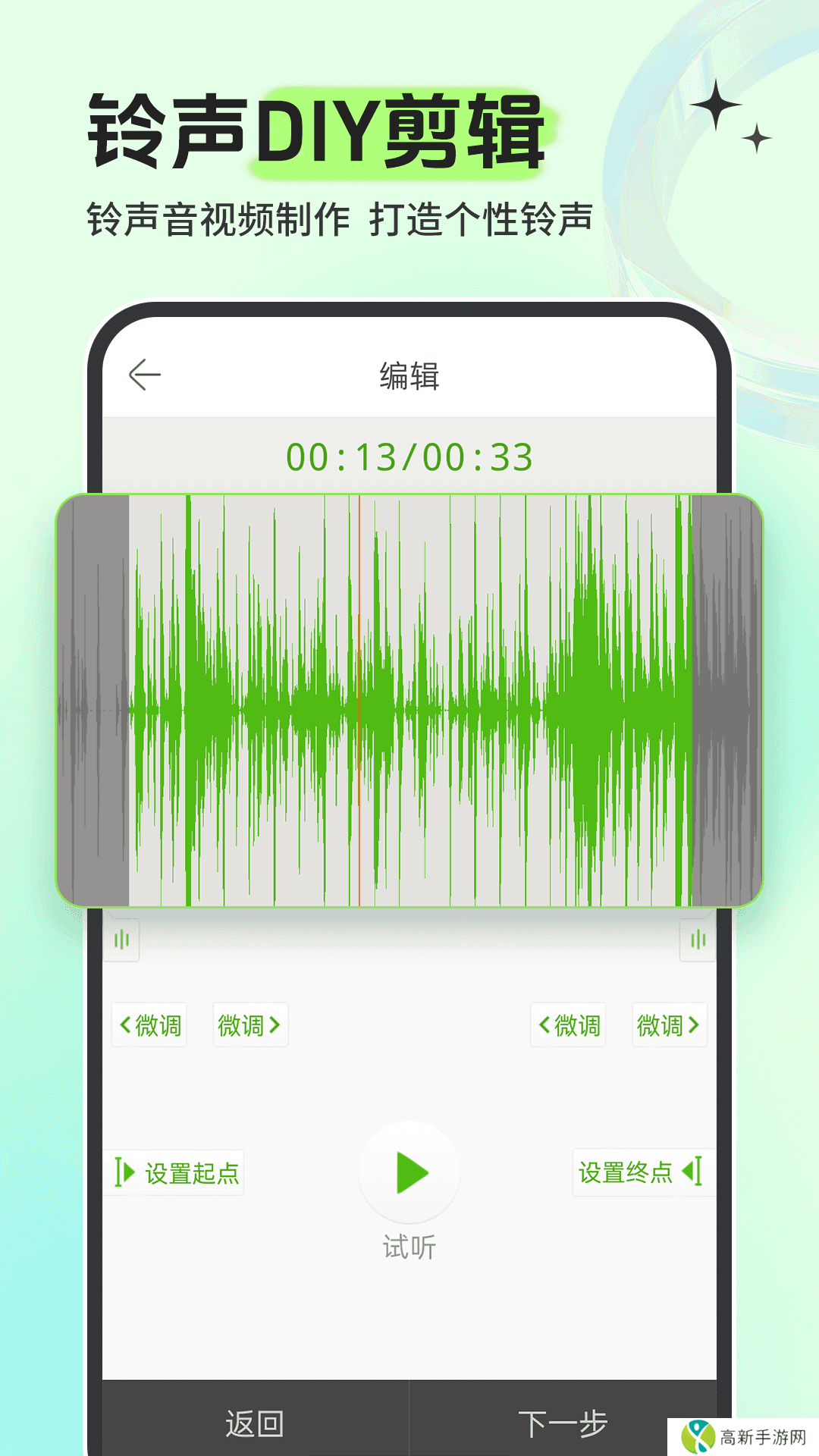Nudge end earlier with right-side 微调 arrow
The height and width of the screenshot is (1456, 819).
click(568, 1025)
